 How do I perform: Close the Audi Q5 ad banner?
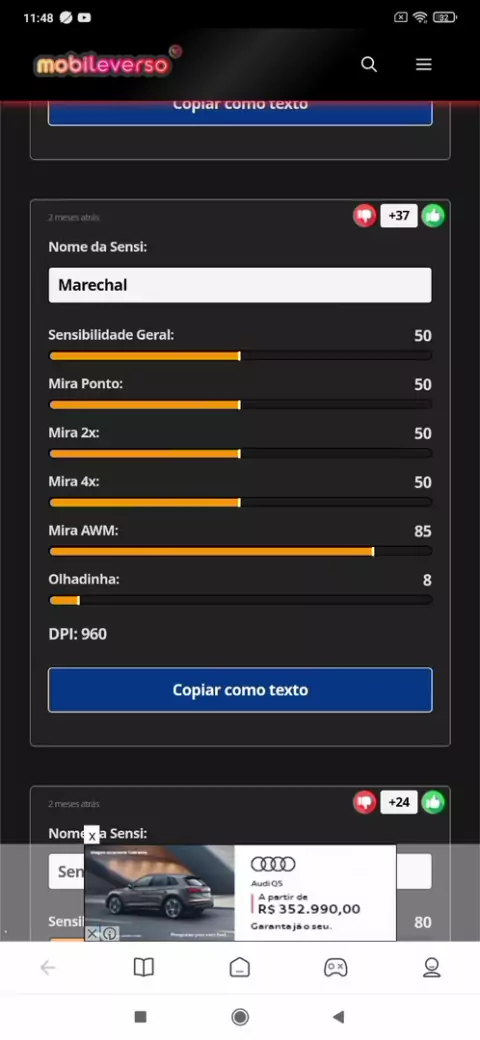91,836
